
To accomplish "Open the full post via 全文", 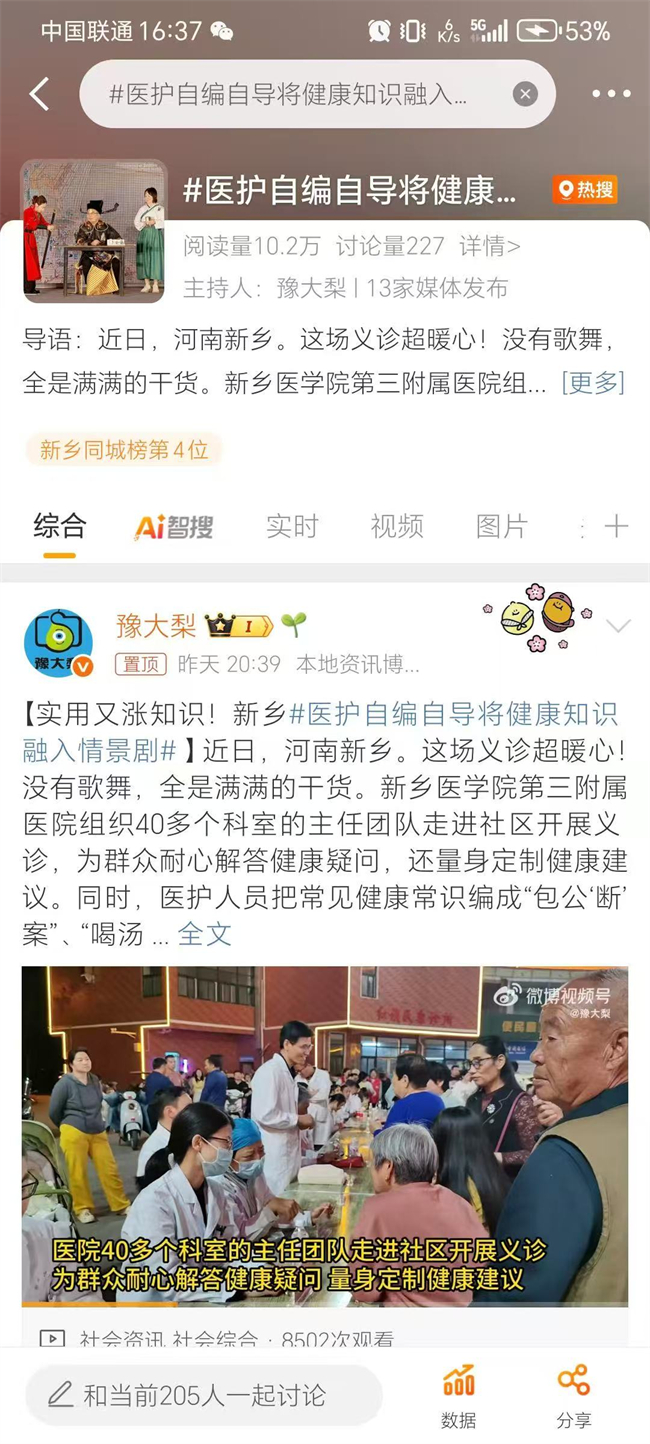I will click(204, 934).
